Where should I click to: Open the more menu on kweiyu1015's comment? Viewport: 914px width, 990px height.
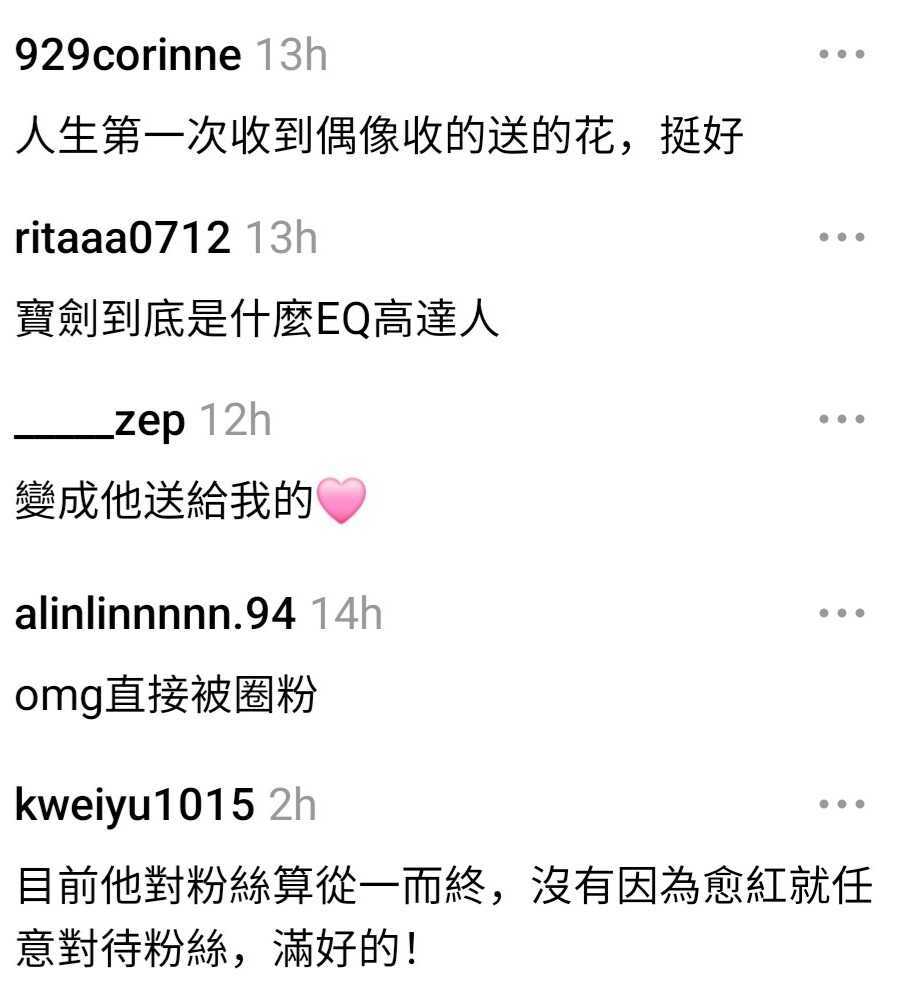pyautogui.click(x=841, y=804)
